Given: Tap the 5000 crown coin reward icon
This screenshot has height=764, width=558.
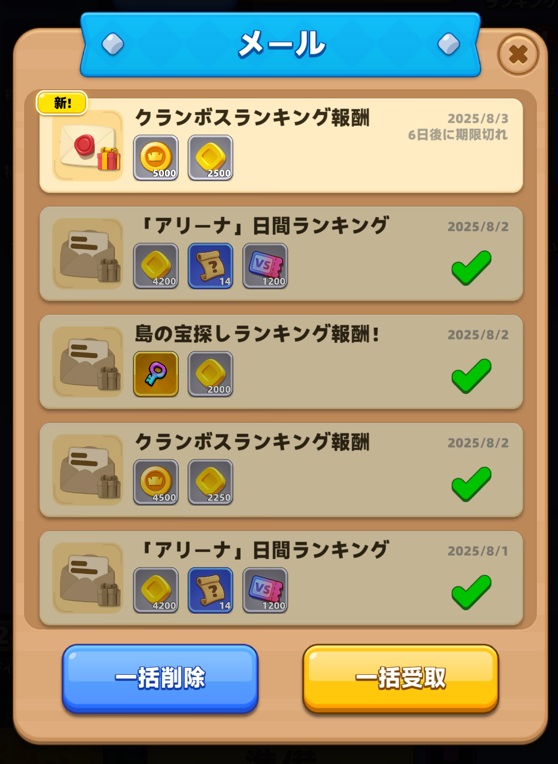Looking at the screenshot, I should 156,158.
